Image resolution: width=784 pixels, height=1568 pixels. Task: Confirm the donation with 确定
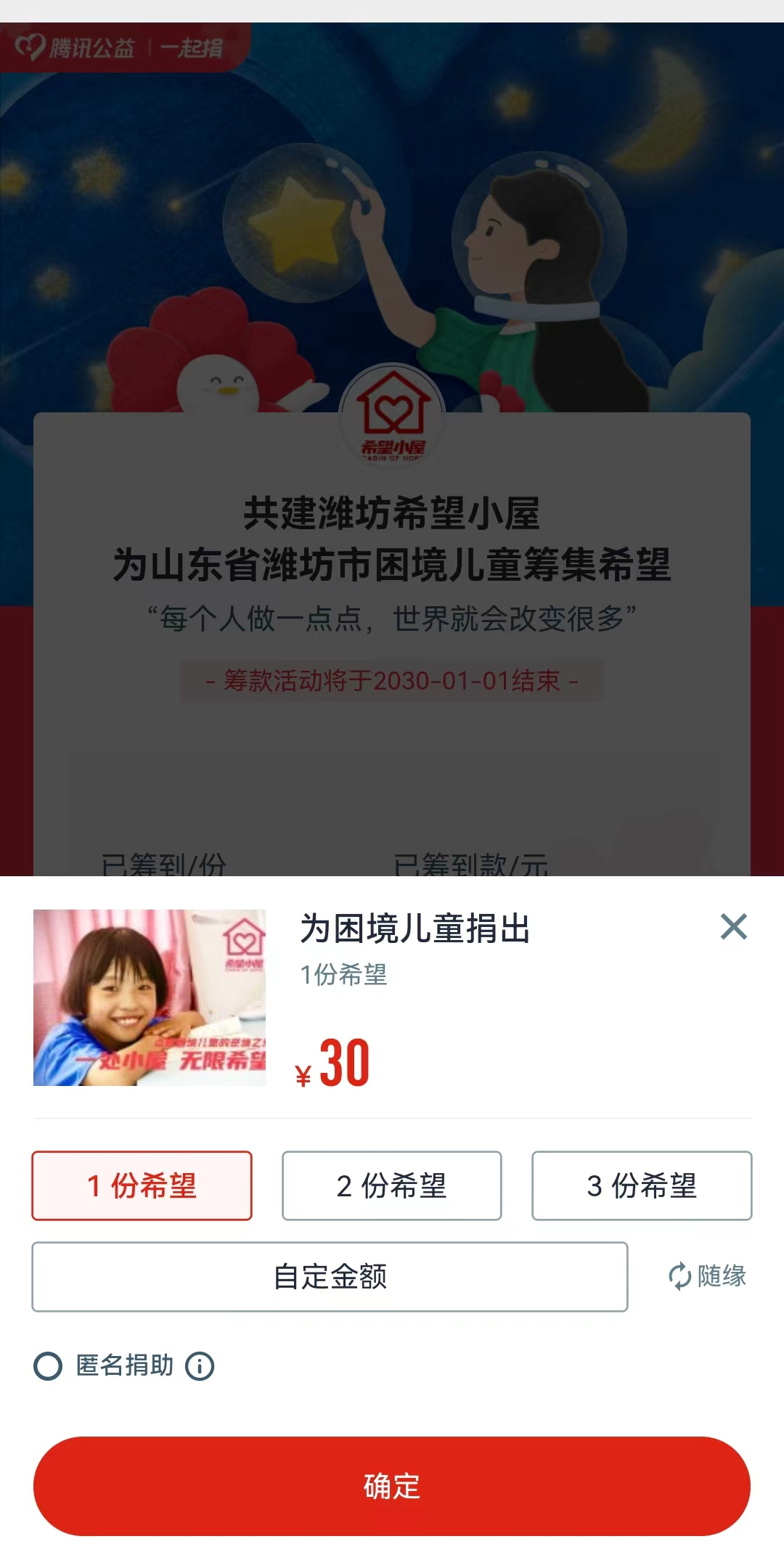[x=392, y=1485]
